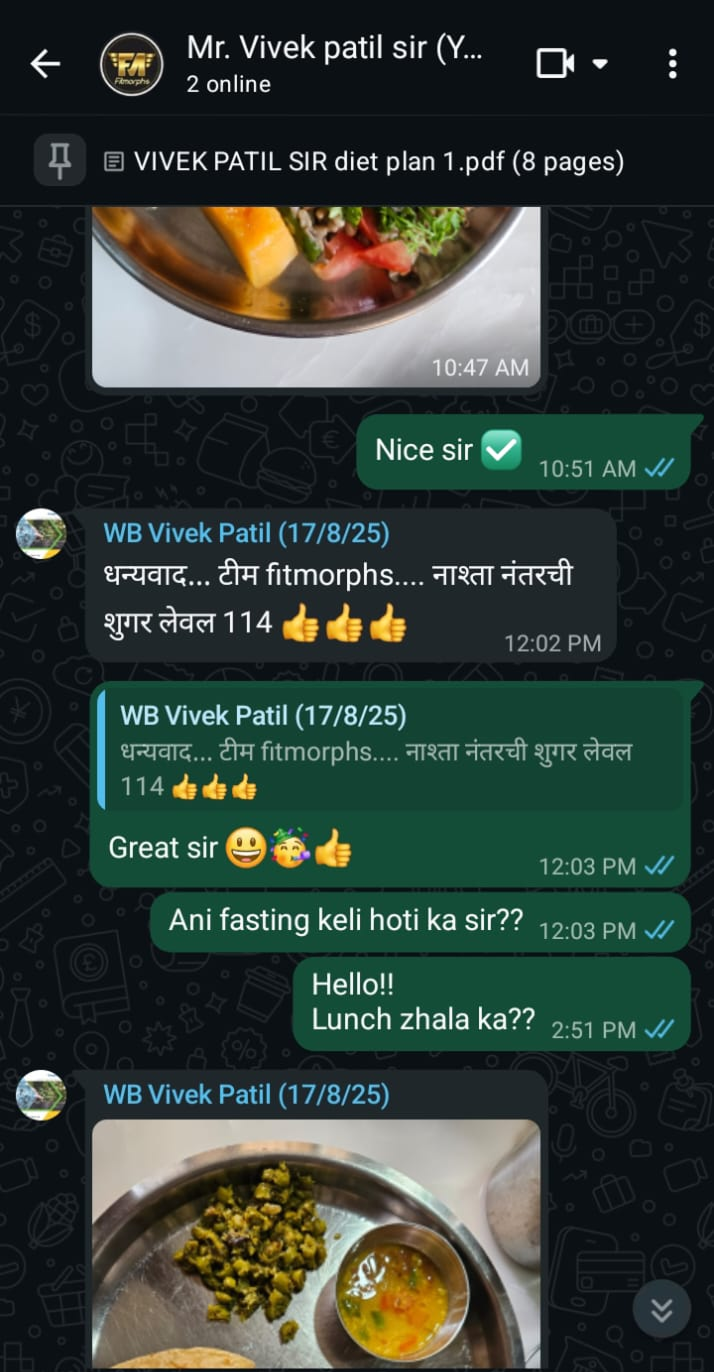Go back to the chats list

(45, 65)
